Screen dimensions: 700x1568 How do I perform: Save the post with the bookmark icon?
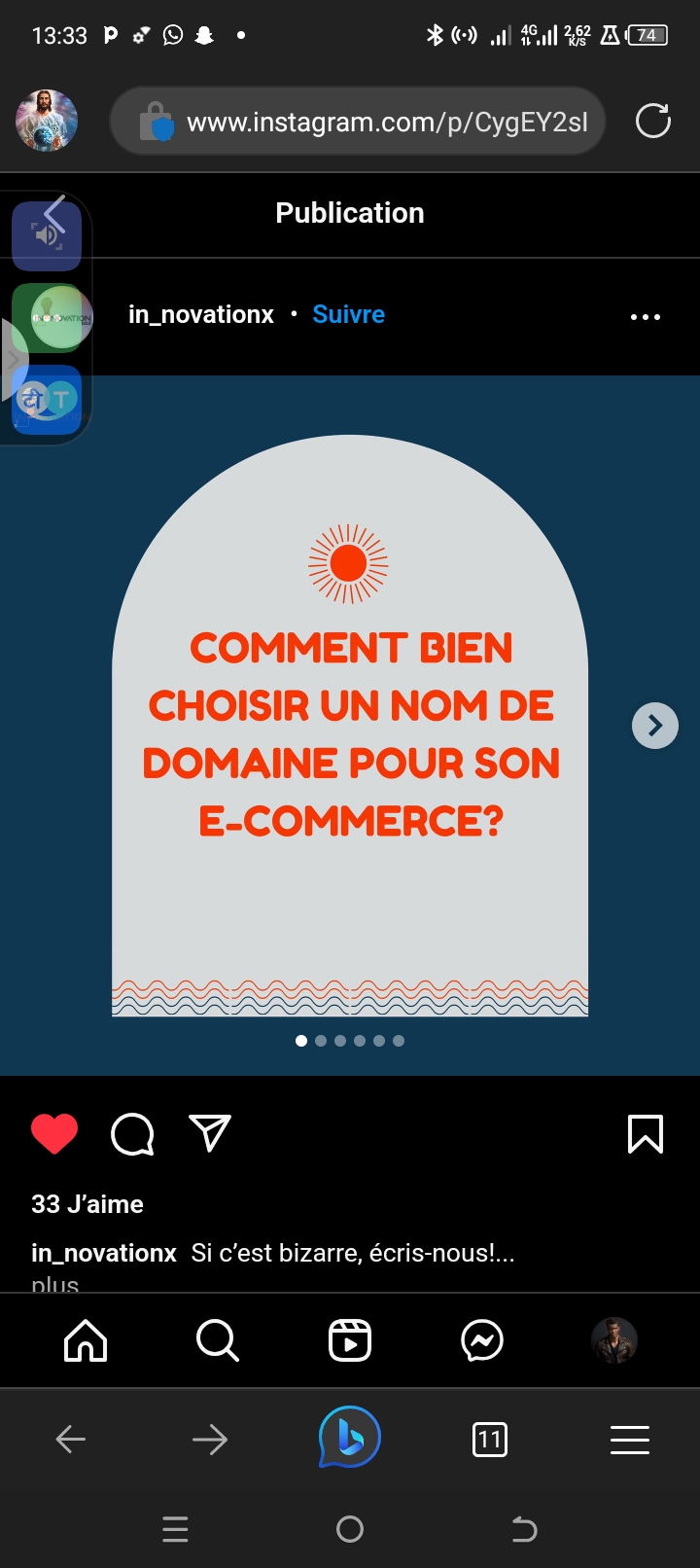click(646, 1134)
